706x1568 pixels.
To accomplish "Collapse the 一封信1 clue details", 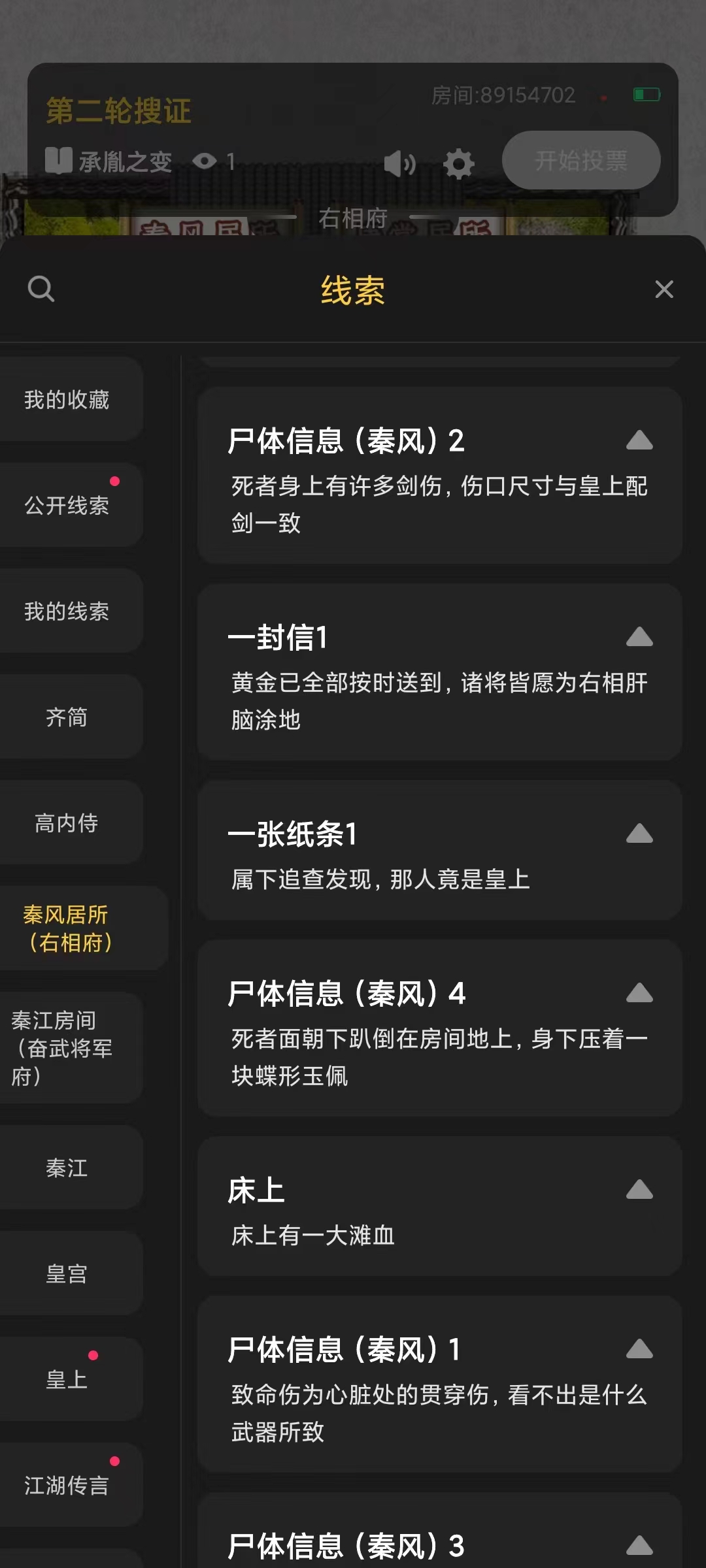I will 639,638.
